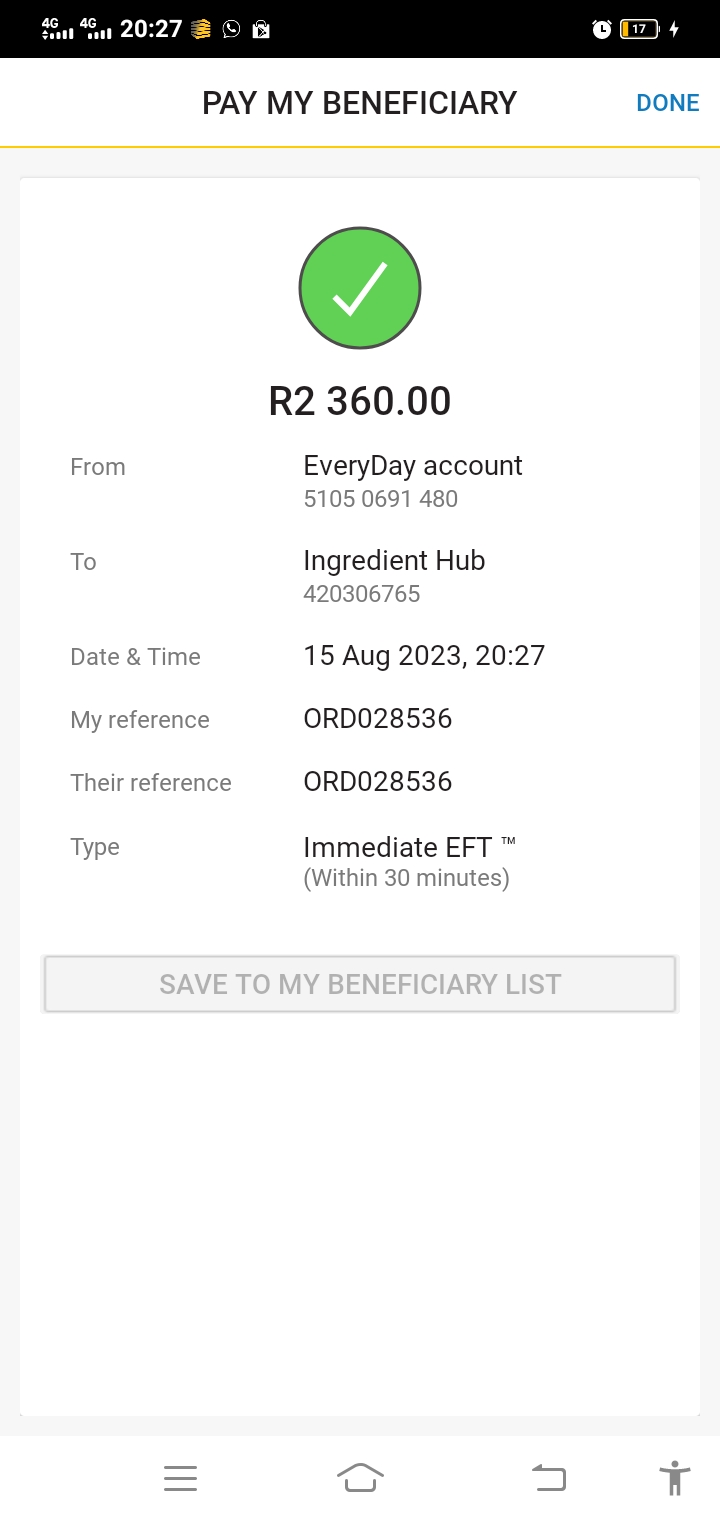Go to the phone home screen

[360, 1477]
